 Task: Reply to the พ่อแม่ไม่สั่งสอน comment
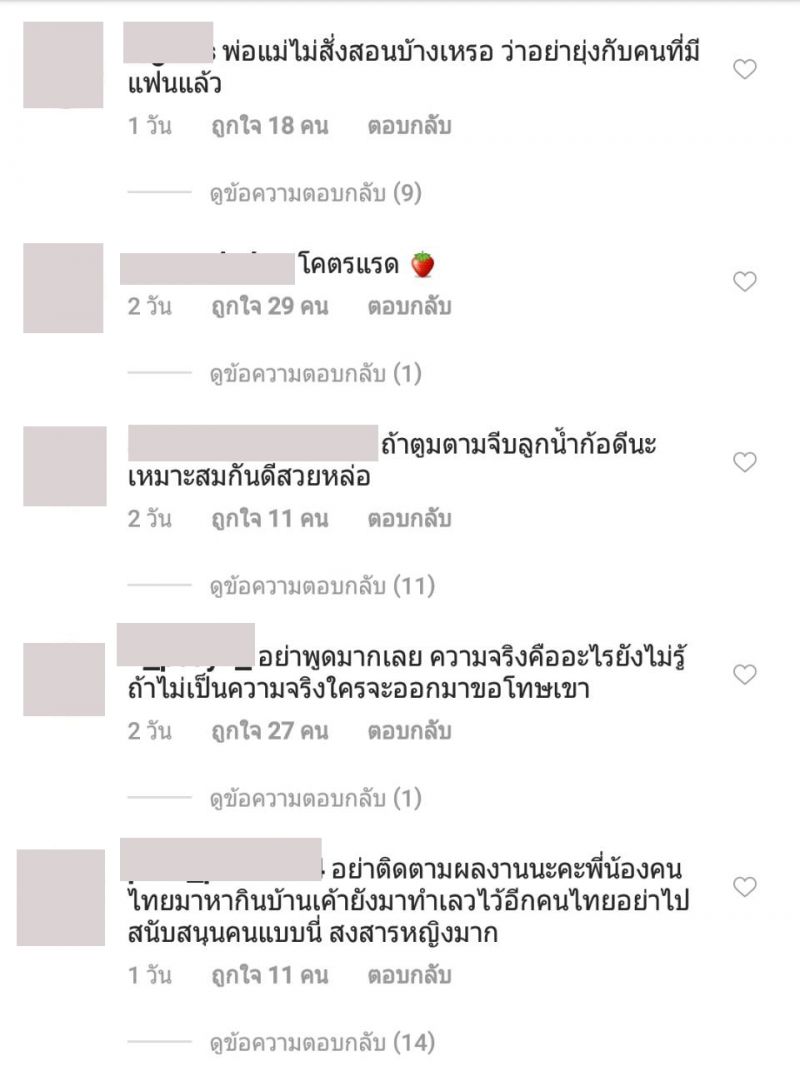click(409, 127)
